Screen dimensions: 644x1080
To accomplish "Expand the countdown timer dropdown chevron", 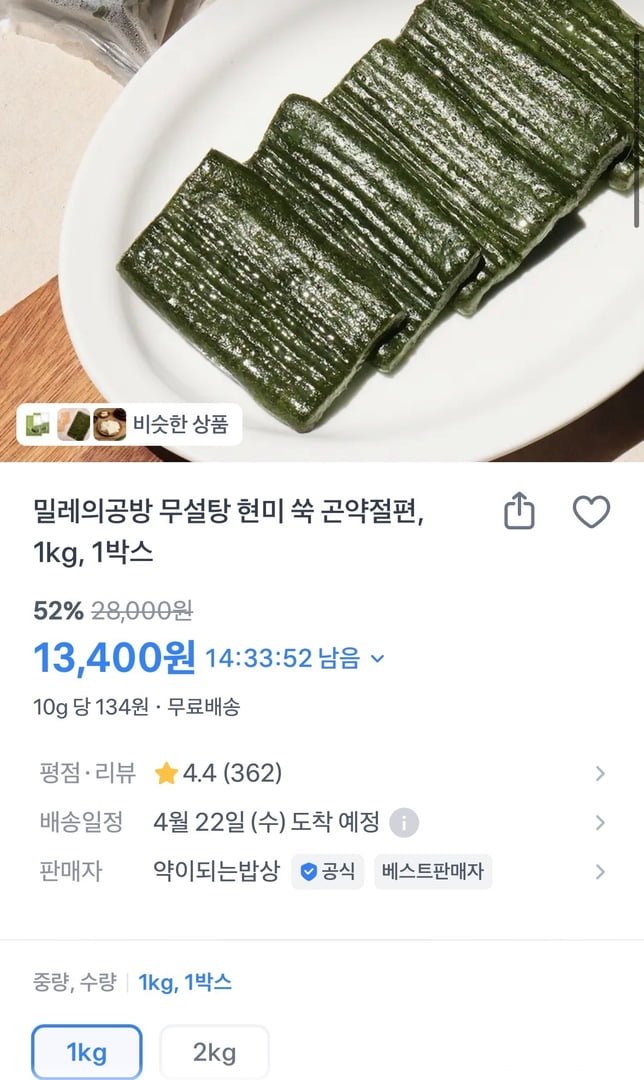I will [x=377, y=658].
